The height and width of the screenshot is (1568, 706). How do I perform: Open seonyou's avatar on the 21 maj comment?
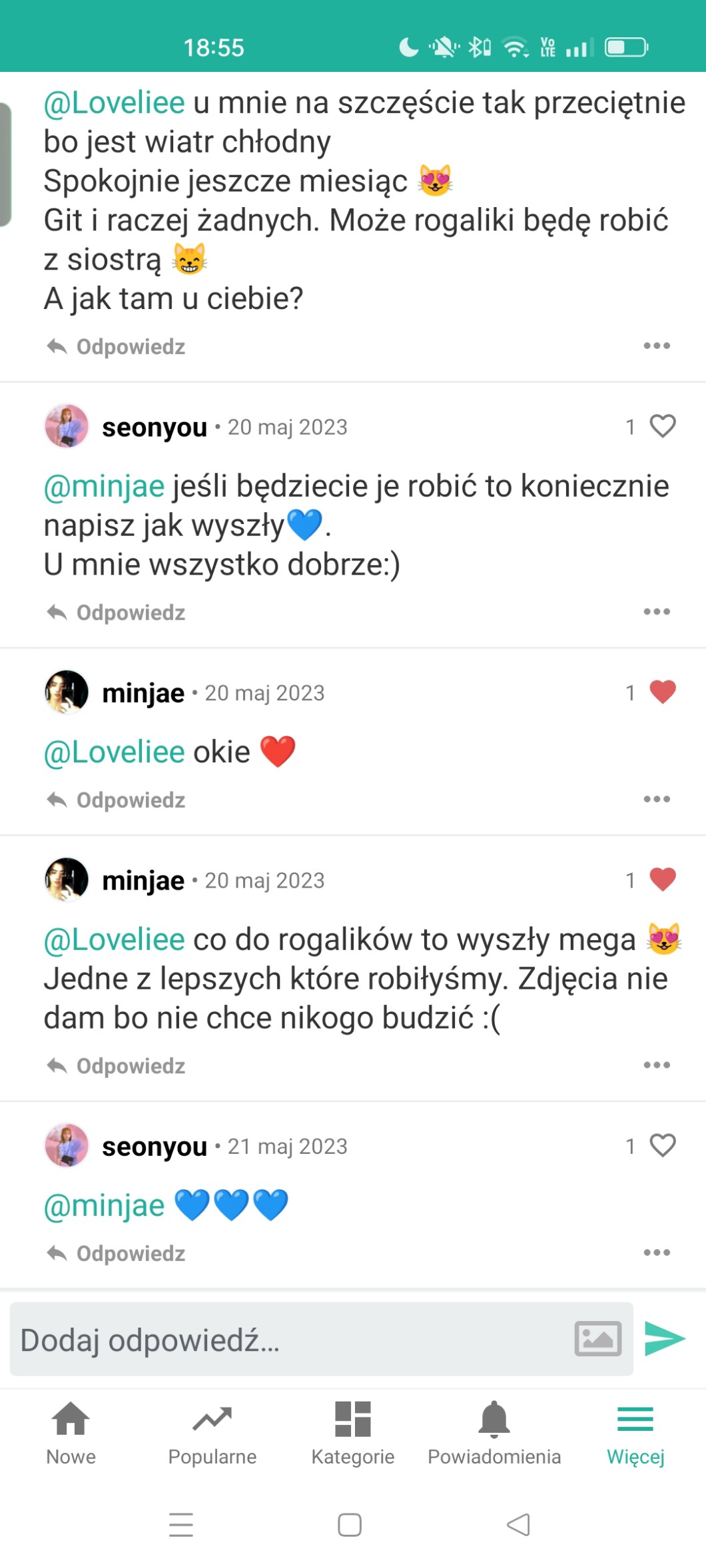pyautogui.click(x=67, y=1145)
